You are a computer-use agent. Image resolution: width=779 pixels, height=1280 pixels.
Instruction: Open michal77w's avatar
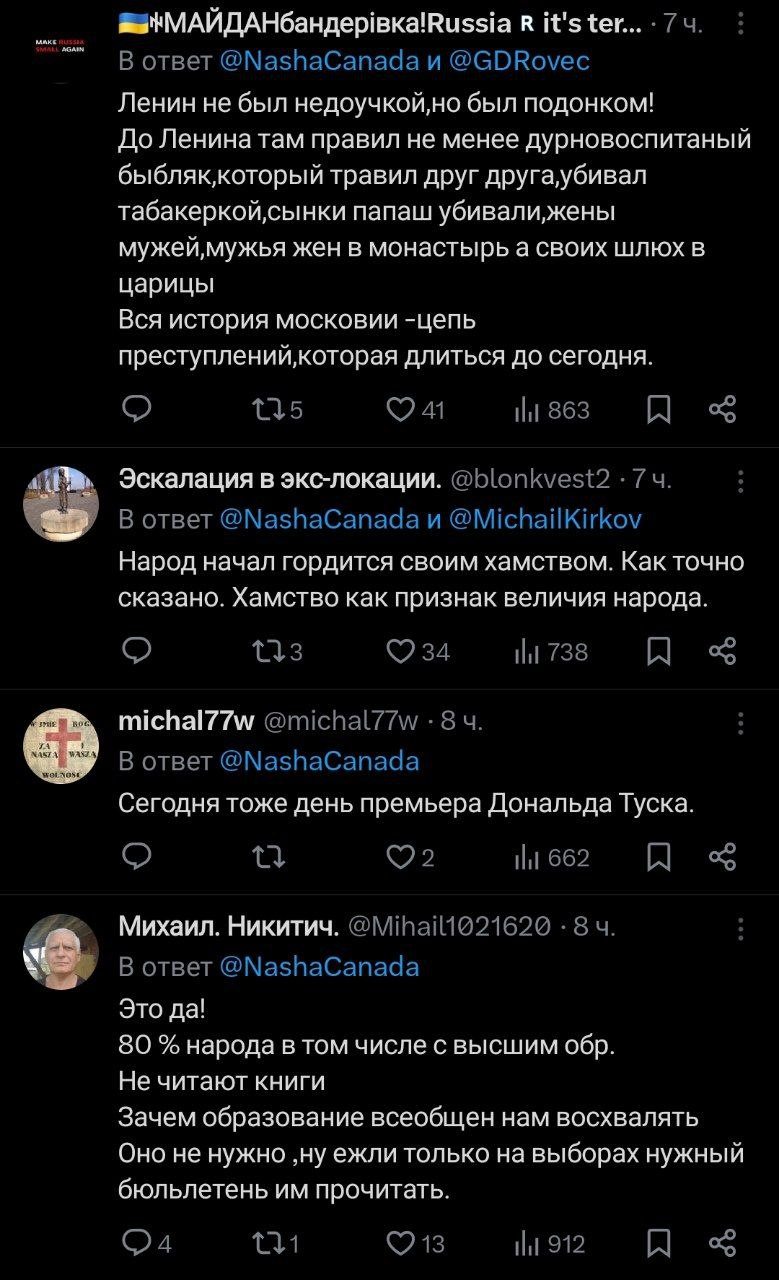(x=61, y=746)
